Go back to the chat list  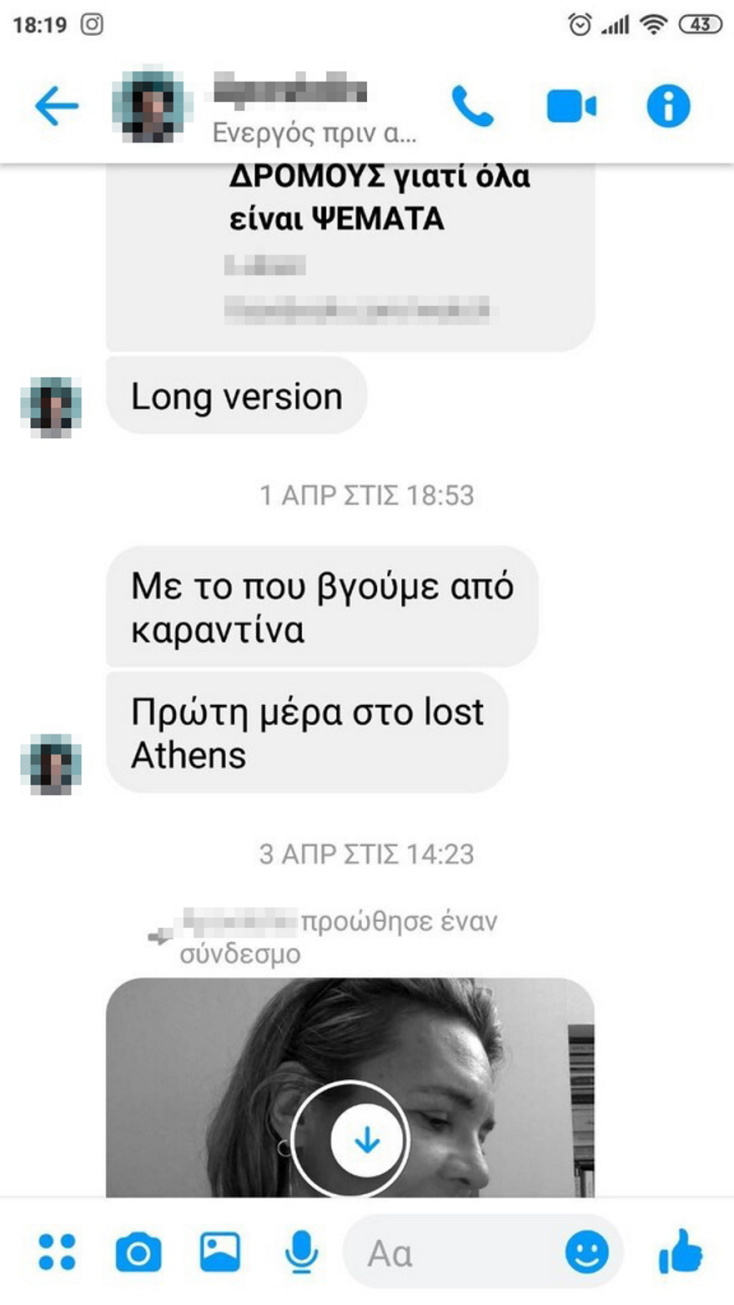point(56,107)
